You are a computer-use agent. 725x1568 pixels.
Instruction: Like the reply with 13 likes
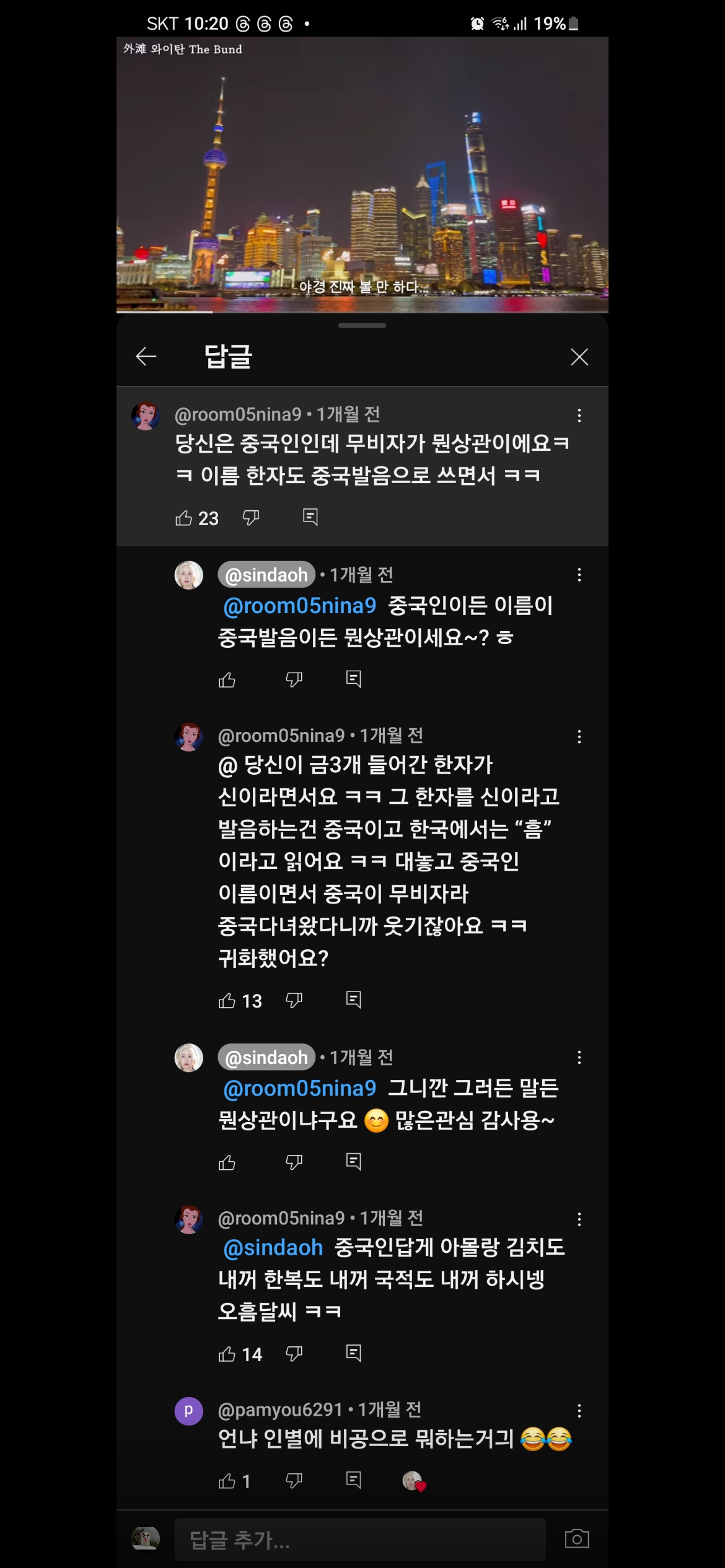[227, 1001]
